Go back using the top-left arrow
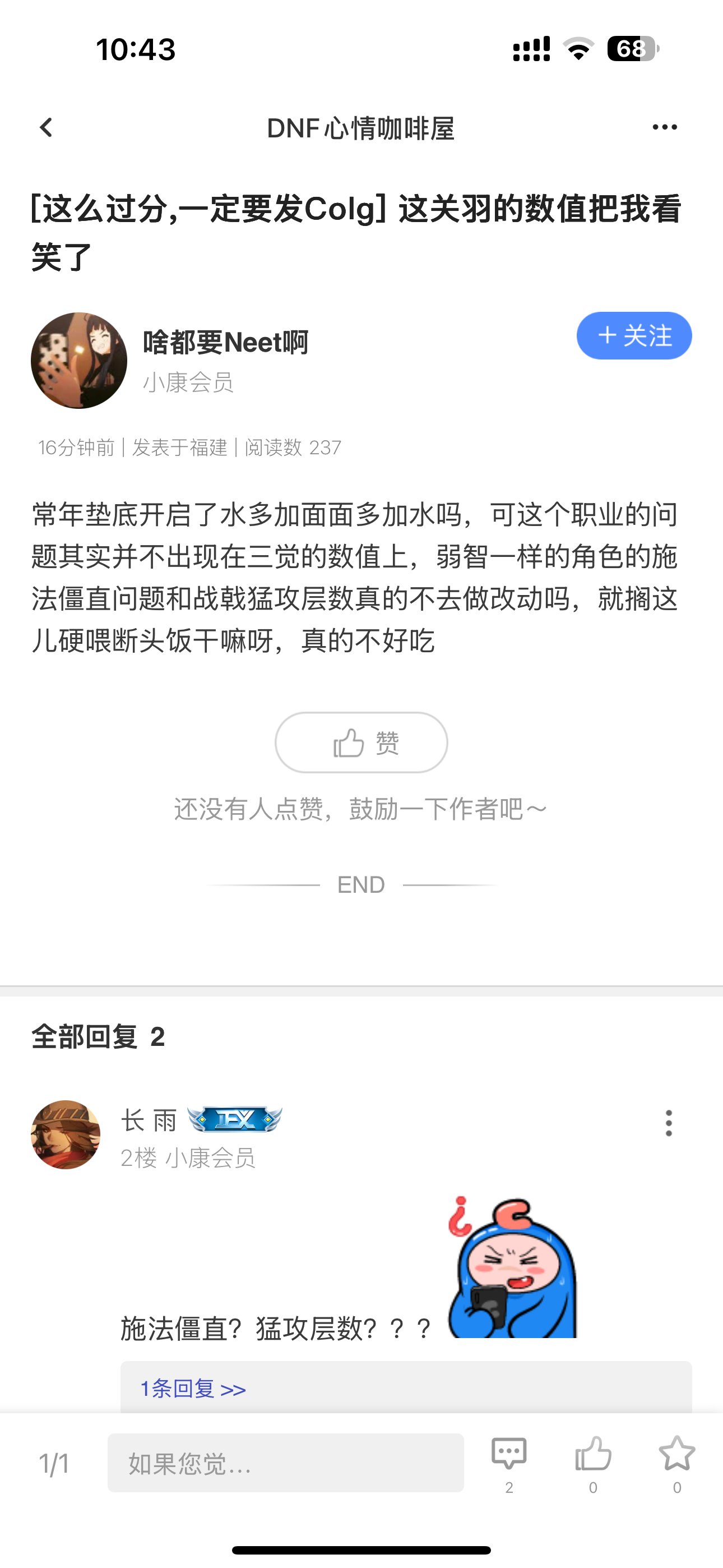Viewport: 723px width, 1568px height. pos(47,127)
